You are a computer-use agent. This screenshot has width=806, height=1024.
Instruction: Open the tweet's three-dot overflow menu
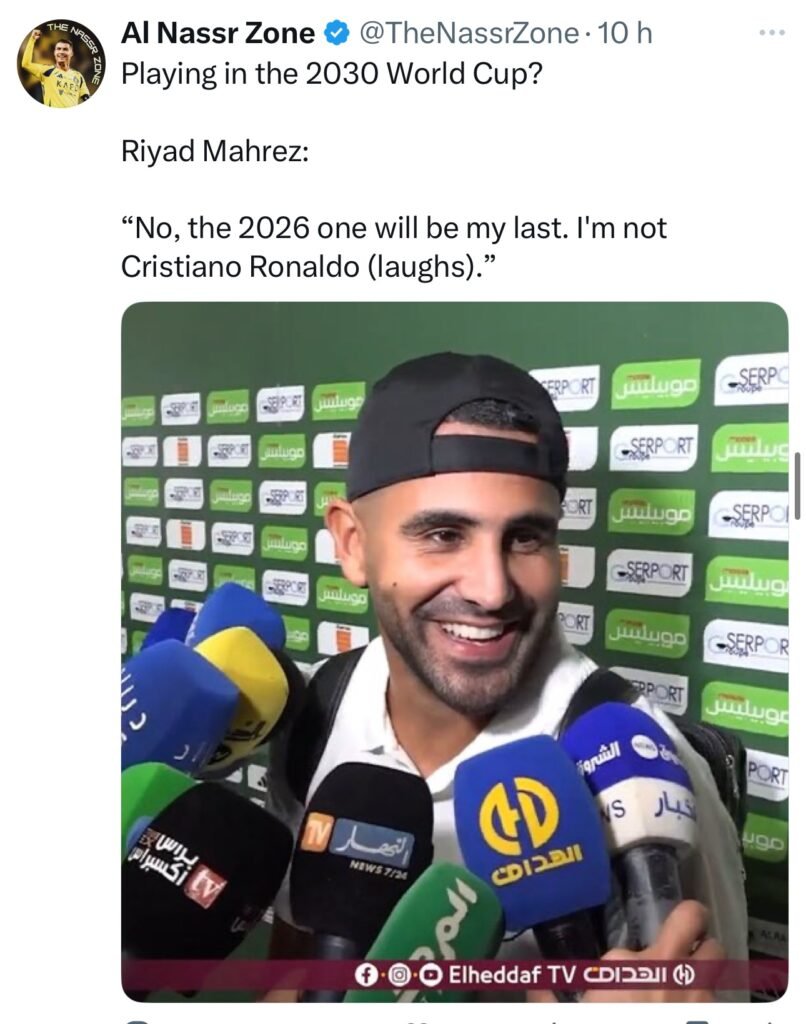[x=772, y=33]
